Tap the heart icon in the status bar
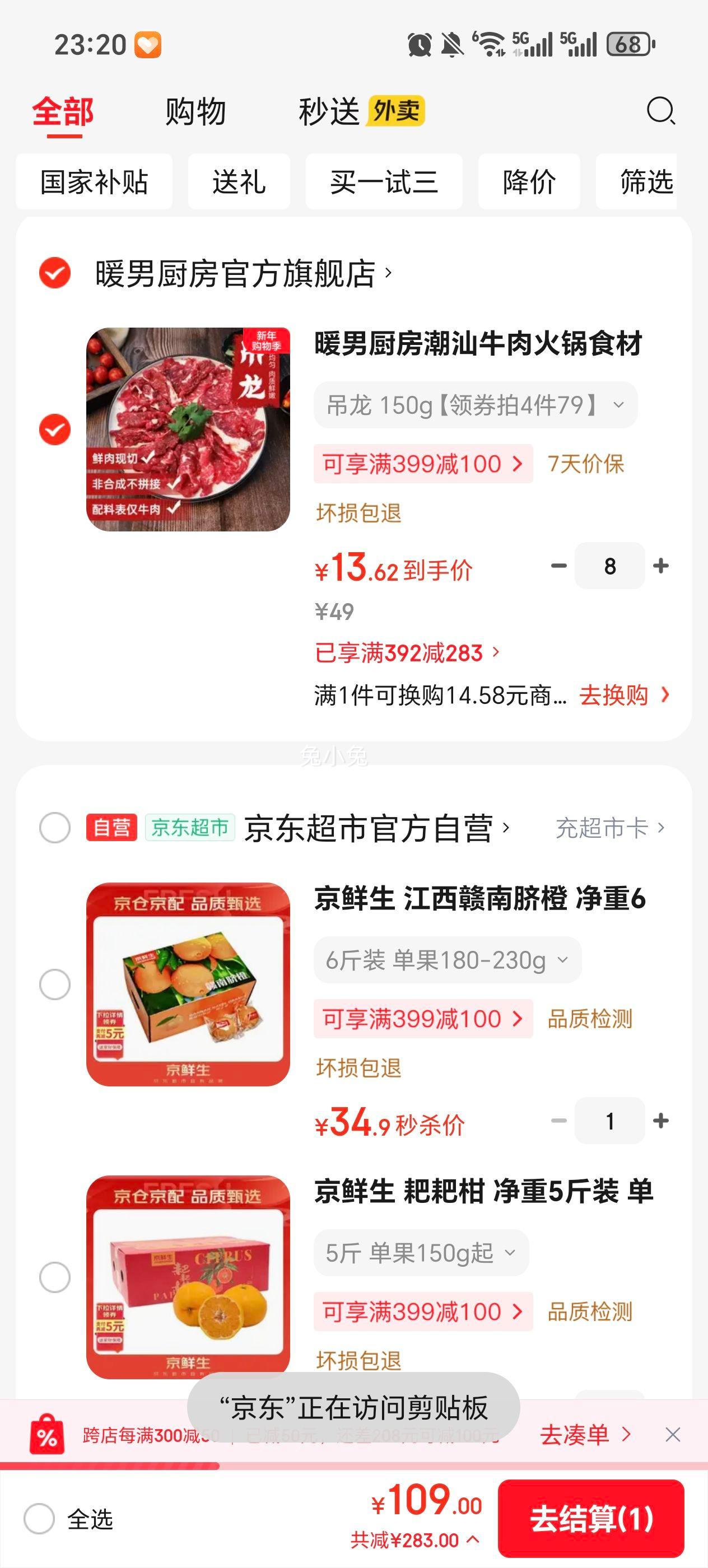Viewport: 708px width, 1568px height. tap(147, 44)
